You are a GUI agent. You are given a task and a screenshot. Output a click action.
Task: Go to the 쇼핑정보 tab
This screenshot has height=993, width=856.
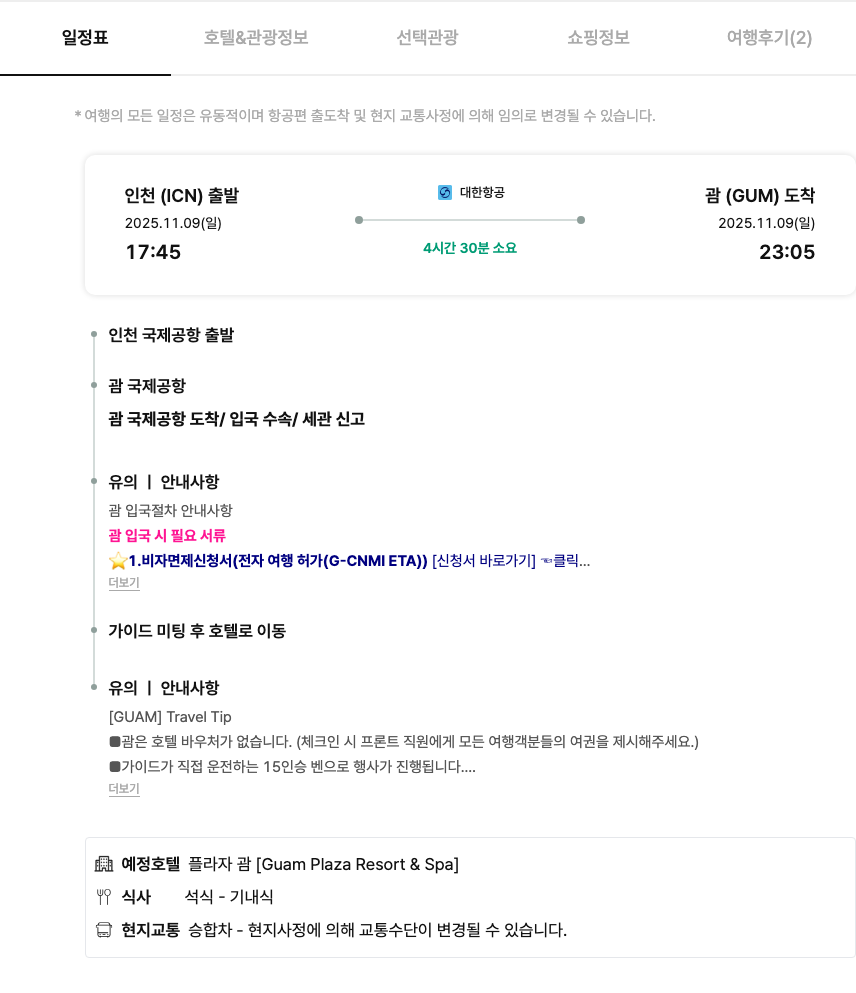598,38
